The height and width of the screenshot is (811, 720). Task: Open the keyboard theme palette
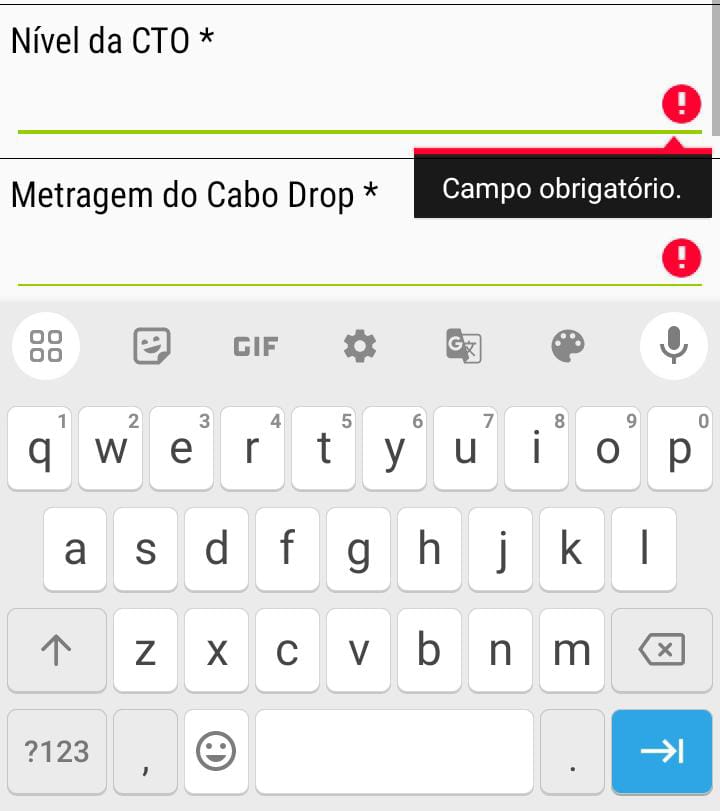pos(568,346)
